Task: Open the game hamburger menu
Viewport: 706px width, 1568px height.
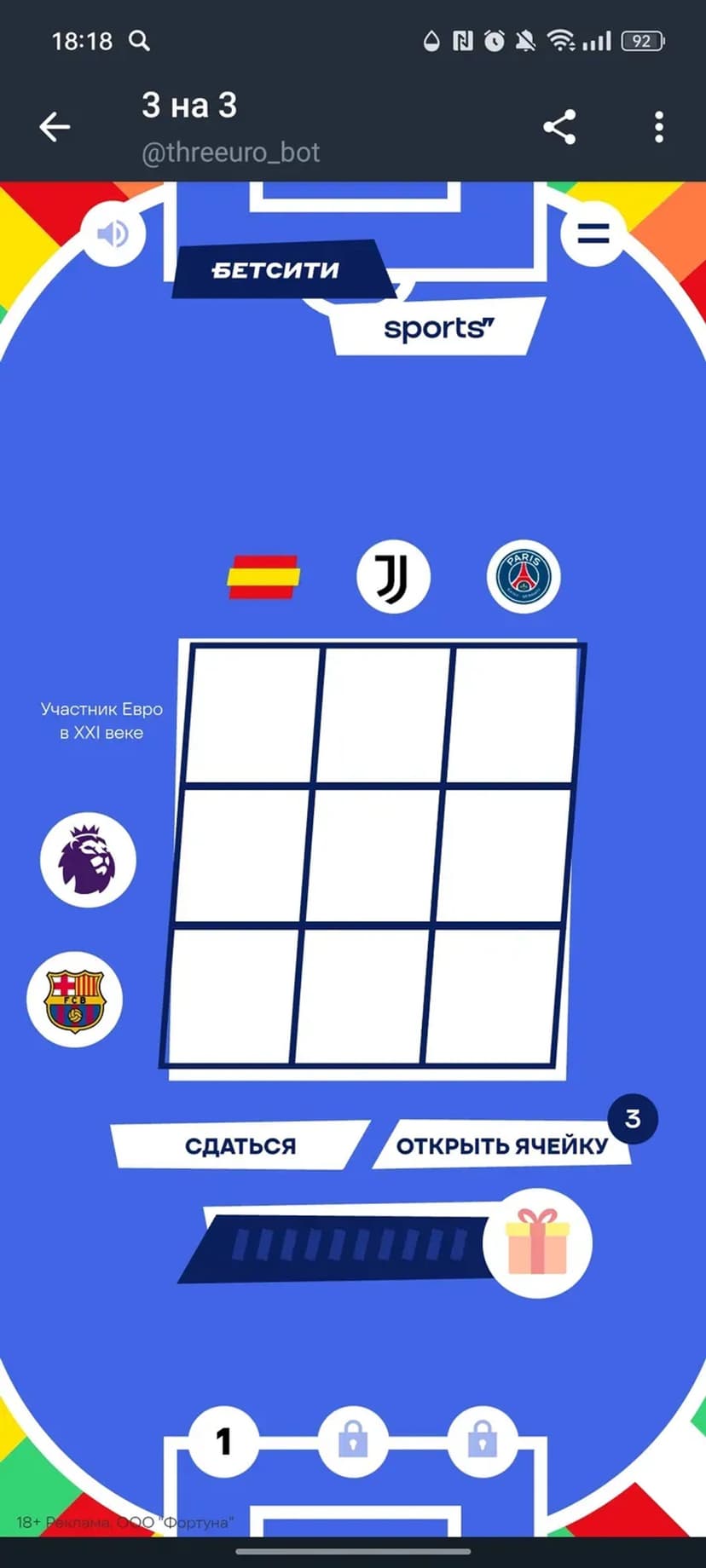Action: pos(593,233)
